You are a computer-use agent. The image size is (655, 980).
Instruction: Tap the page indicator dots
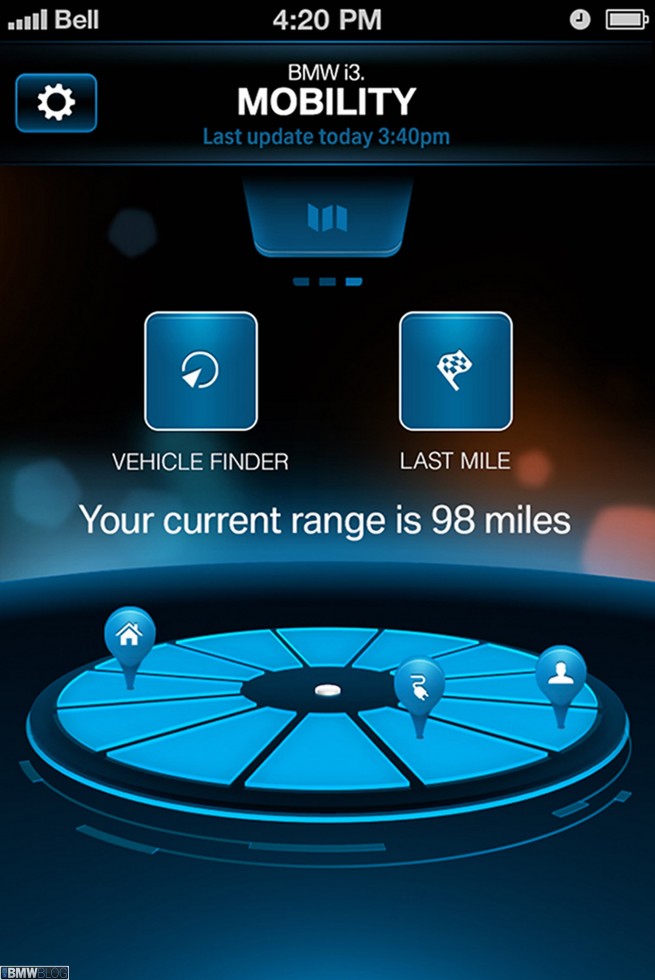(327, 282)
